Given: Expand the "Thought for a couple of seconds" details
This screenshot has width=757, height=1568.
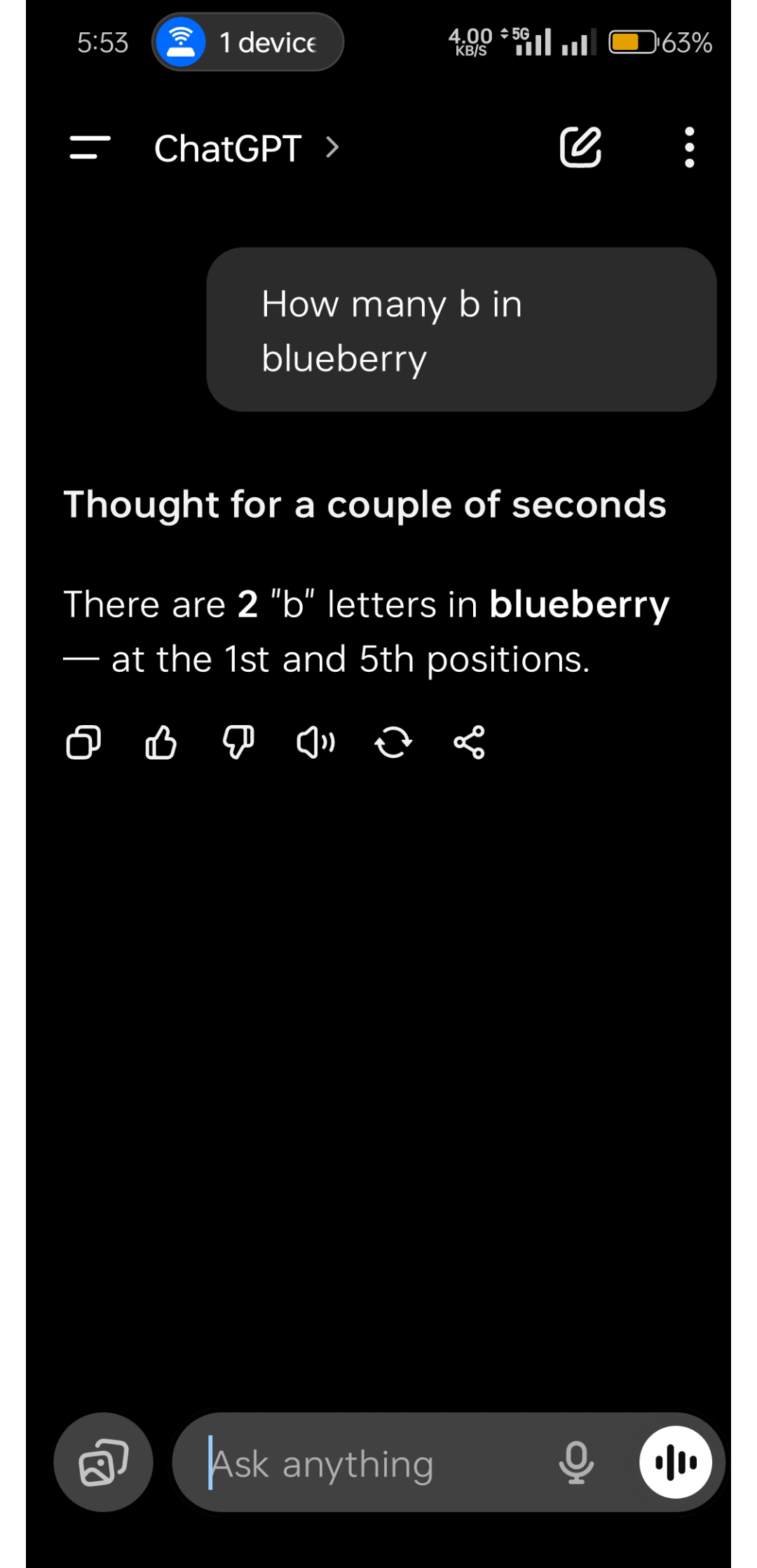Looking at the screenshot, I should [x=364, y=504].
